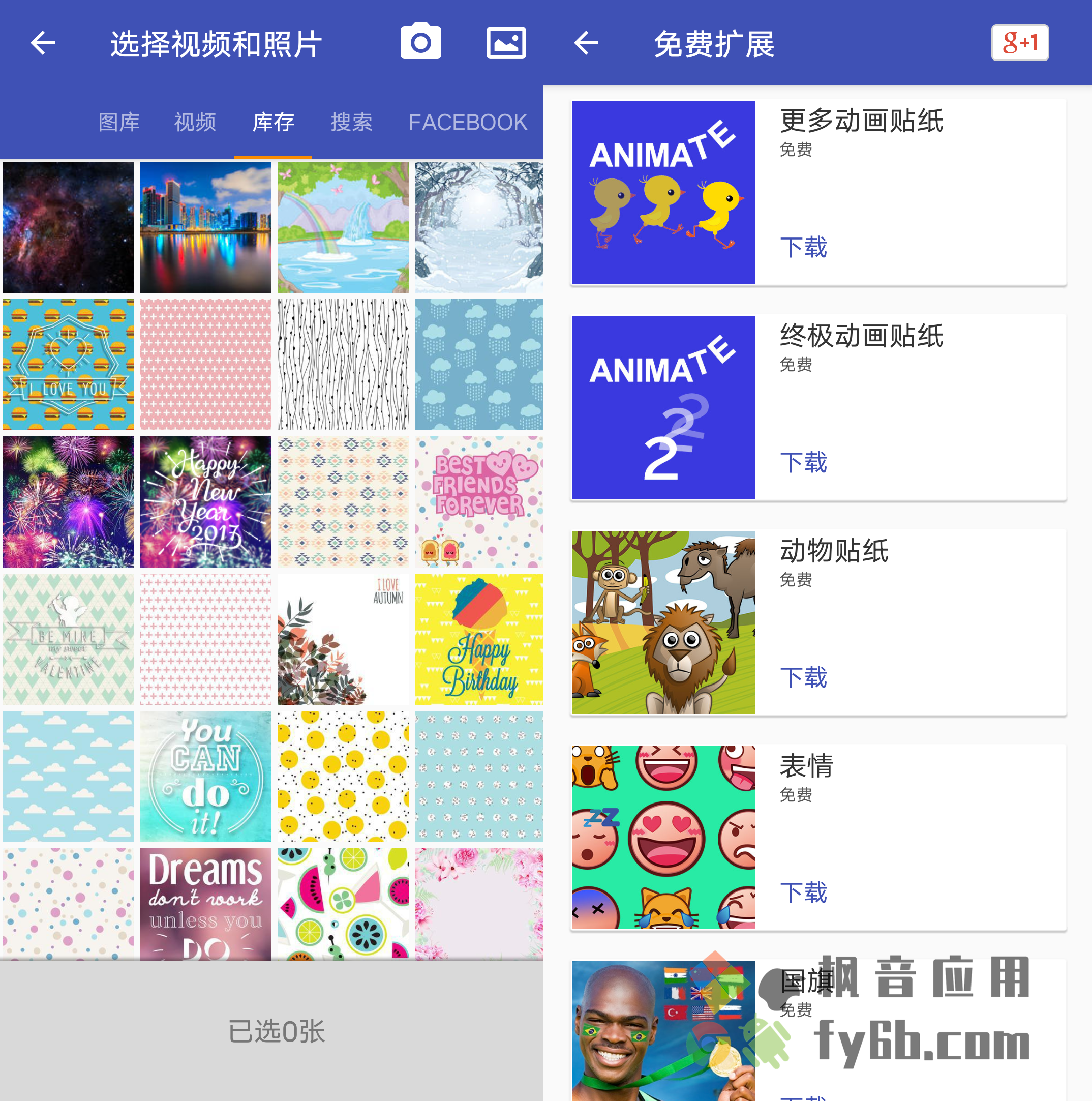The image size is (1092, 1101).
Task: Choose the Happy New Year 2013 image
Action: click(206, 501)
